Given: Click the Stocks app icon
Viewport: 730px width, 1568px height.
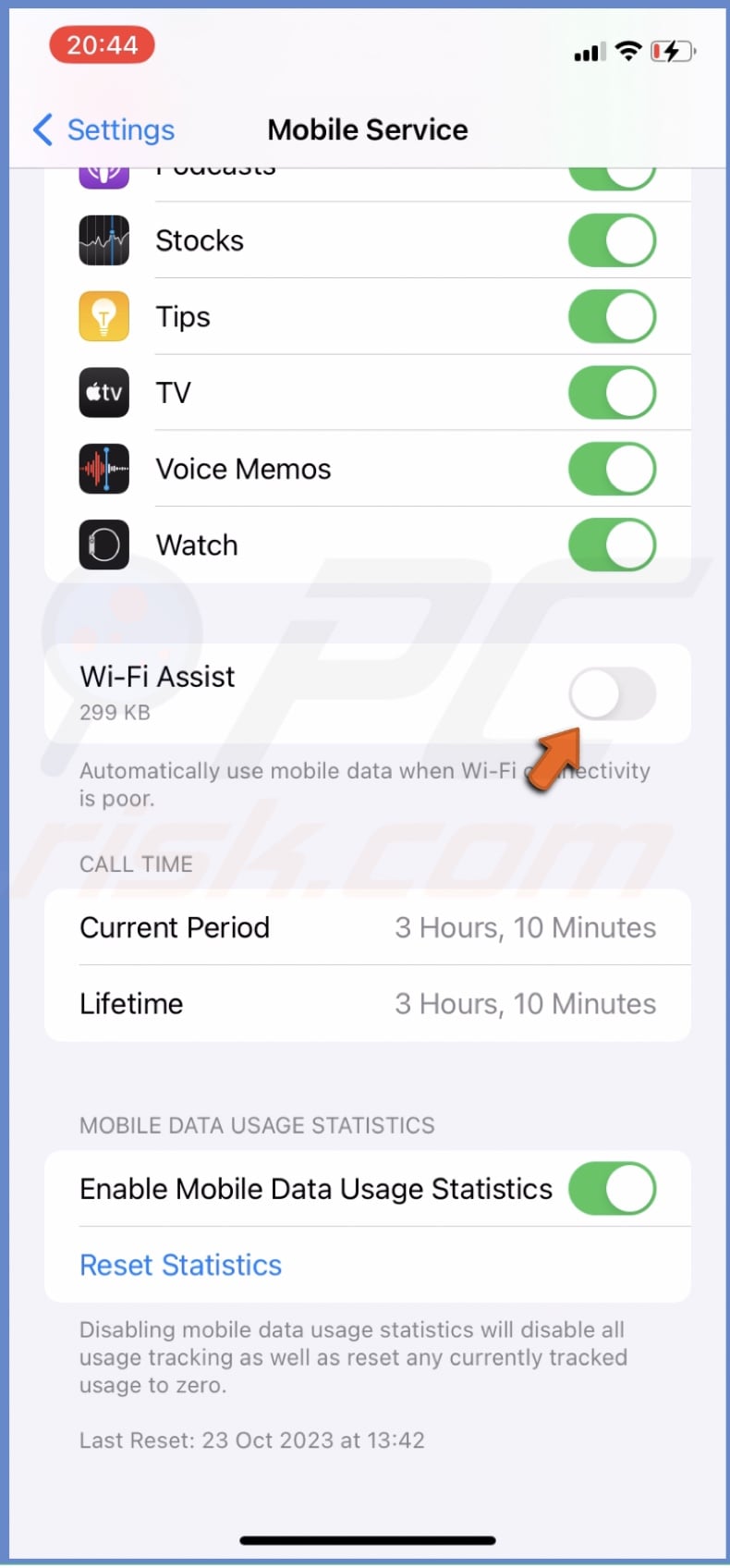Looking at the screenshot, I should click(103, 239).
